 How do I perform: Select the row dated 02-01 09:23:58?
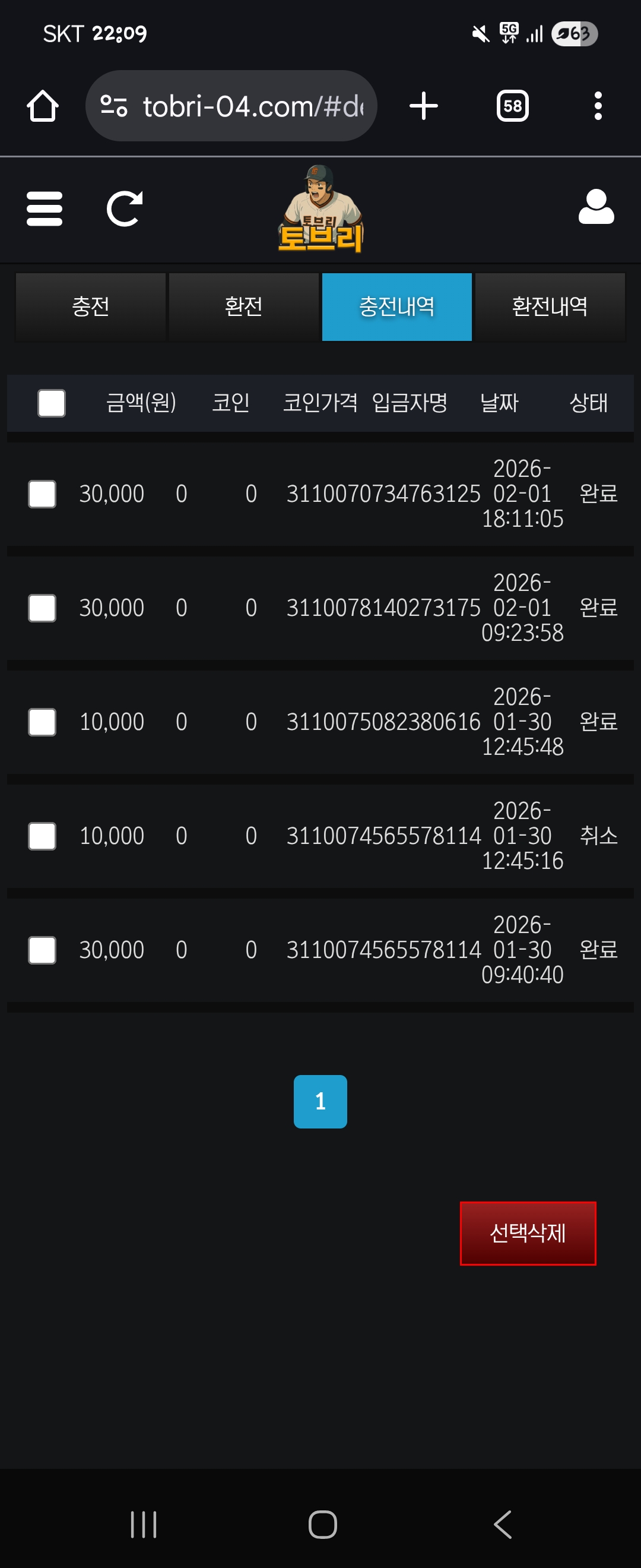(x=42, y=608)
